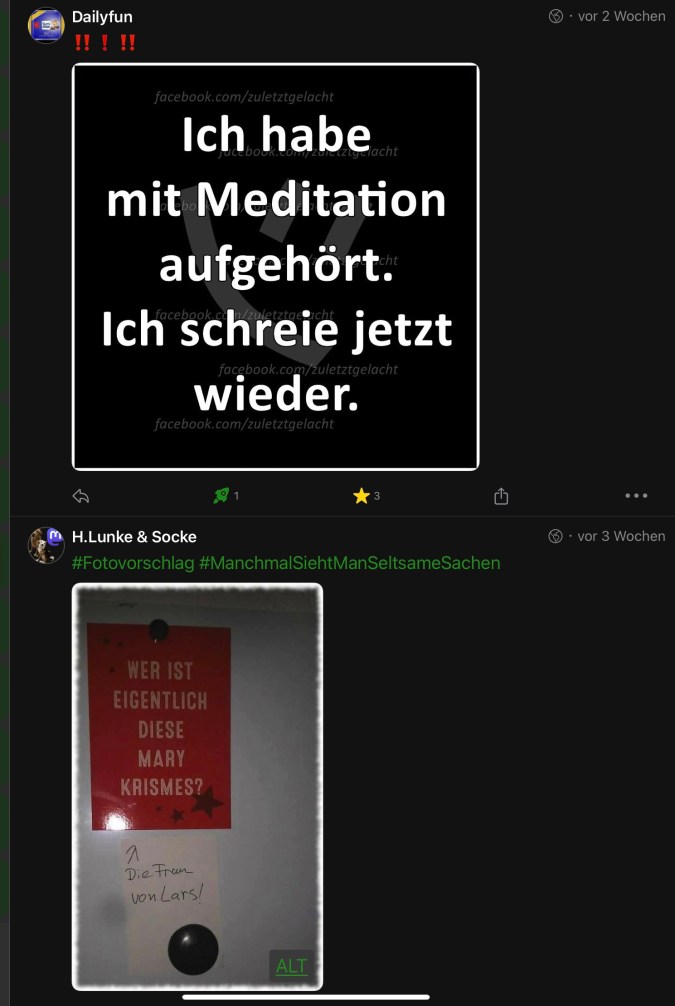View the Mary Krismes photo full screen
The image size is (675, 1006).
click(x=197, y=760)
